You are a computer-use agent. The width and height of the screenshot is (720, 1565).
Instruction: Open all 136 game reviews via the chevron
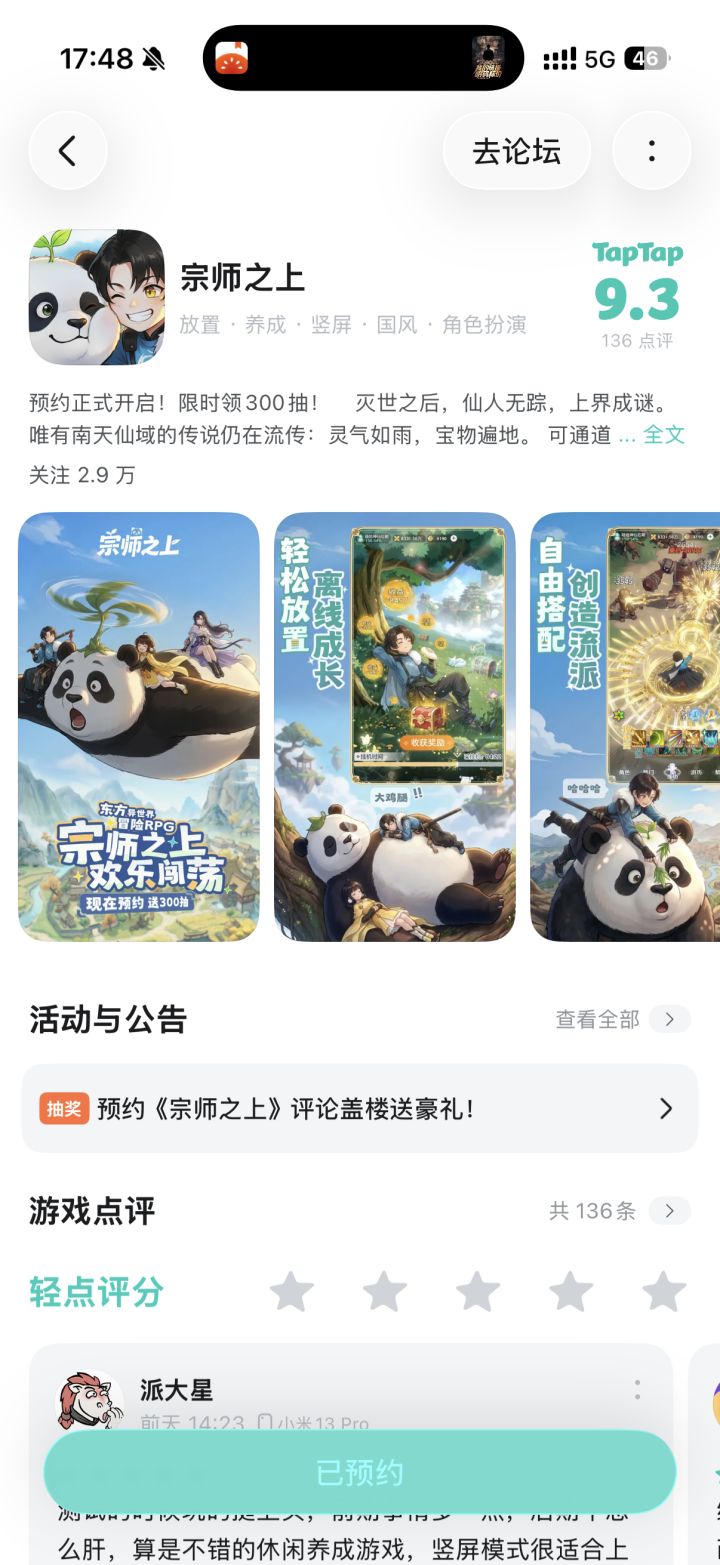pos(669,1211)
